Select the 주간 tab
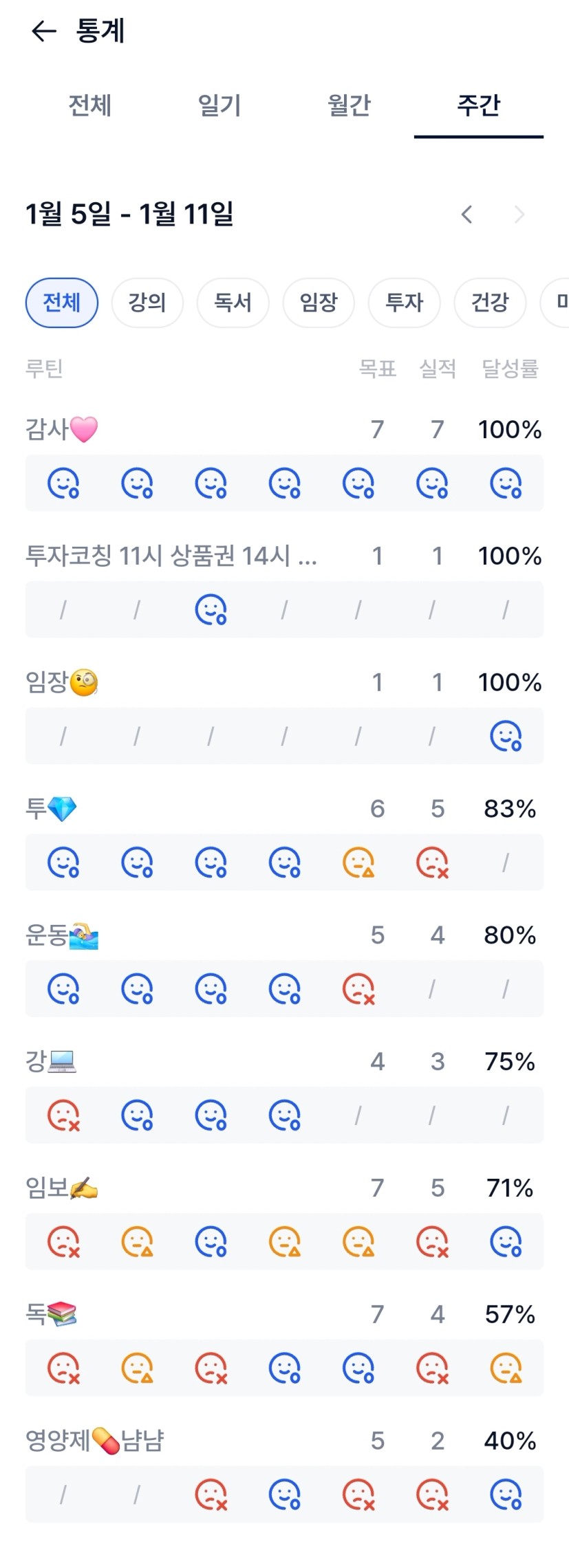The image size is (569, 1568). click(x=478, y=105)
